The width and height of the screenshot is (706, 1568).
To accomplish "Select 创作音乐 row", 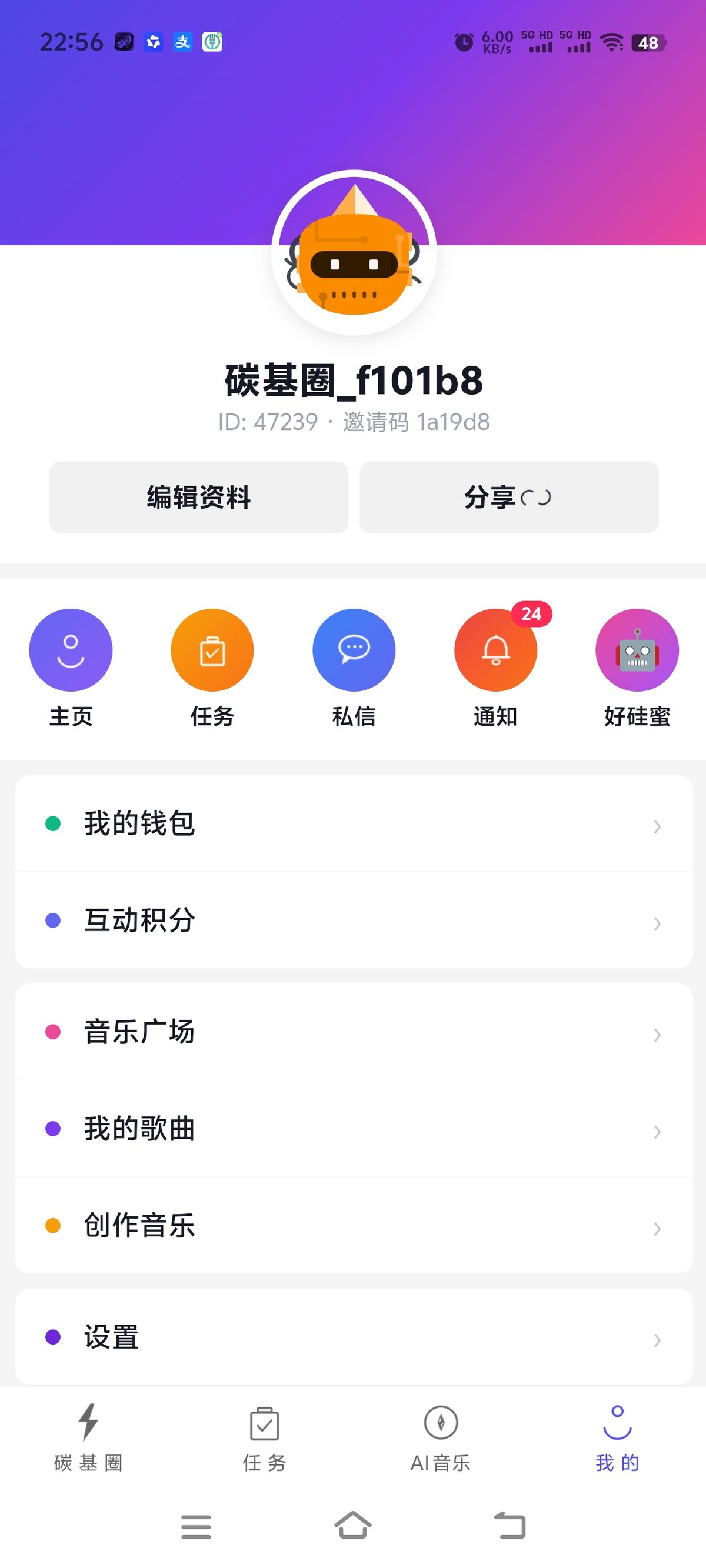I will (x=354, y=1225).
